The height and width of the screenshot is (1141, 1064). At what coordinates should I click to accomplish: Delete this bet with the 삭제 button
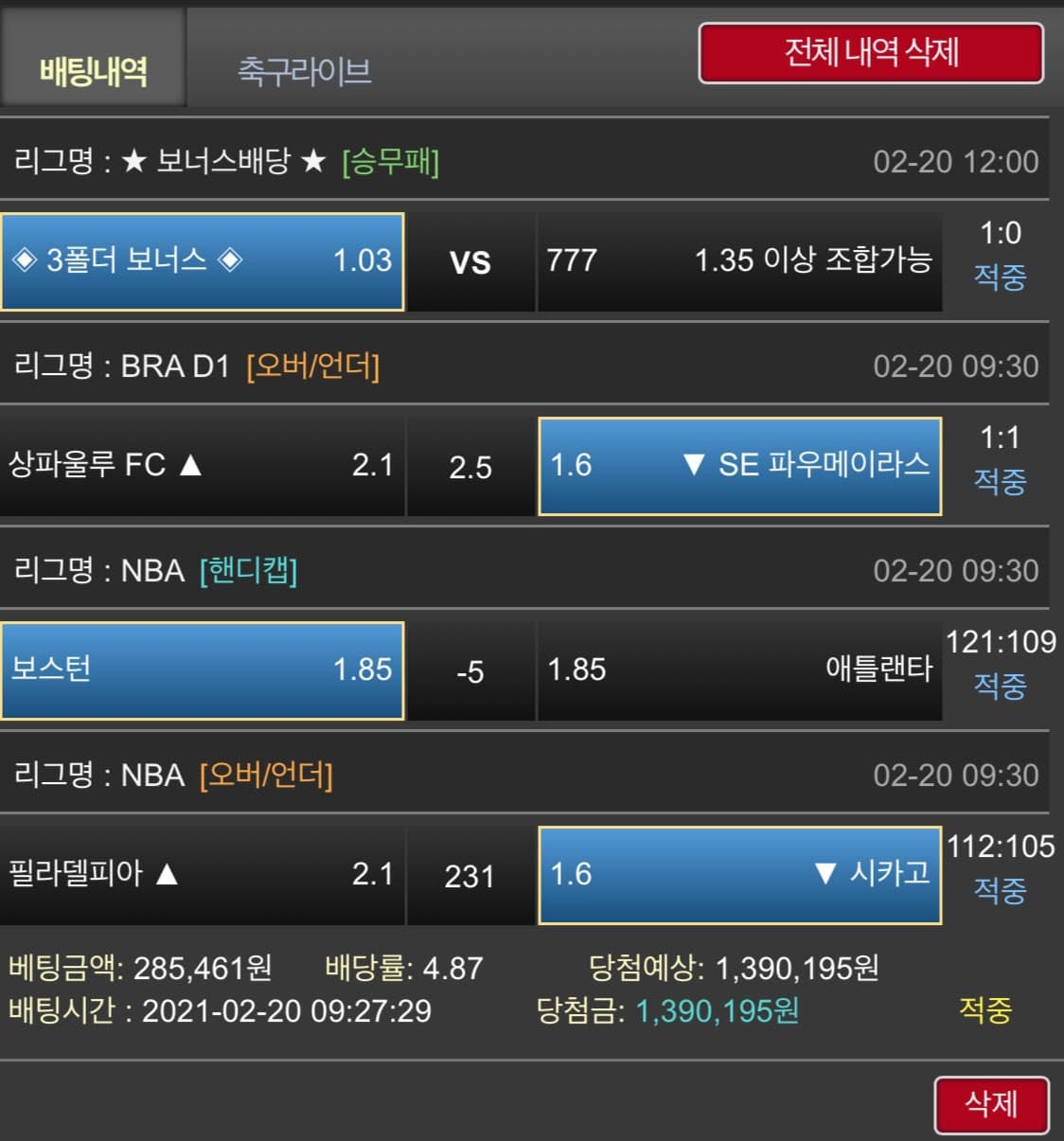[990, 1104]
